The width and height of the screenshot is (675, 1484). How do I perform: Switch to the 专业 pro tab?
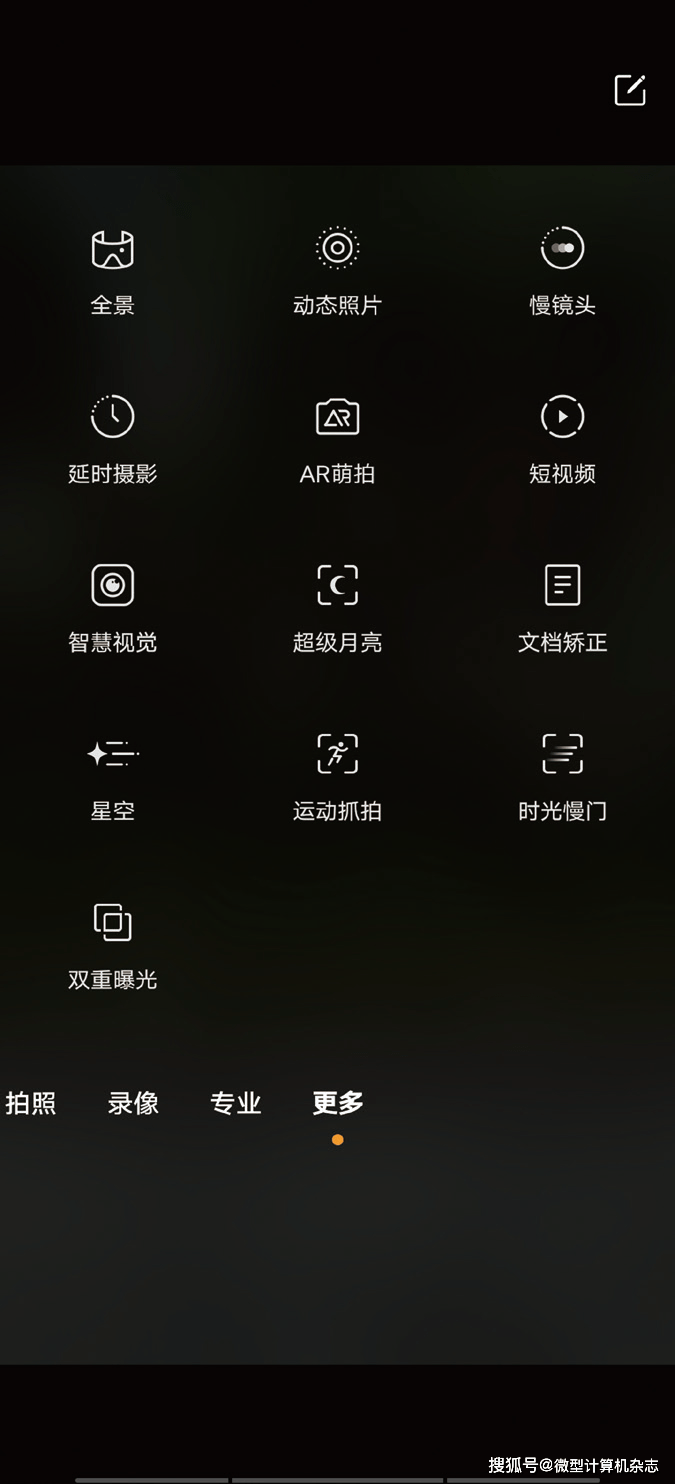pyautogui.click(x=236, y=1103)
